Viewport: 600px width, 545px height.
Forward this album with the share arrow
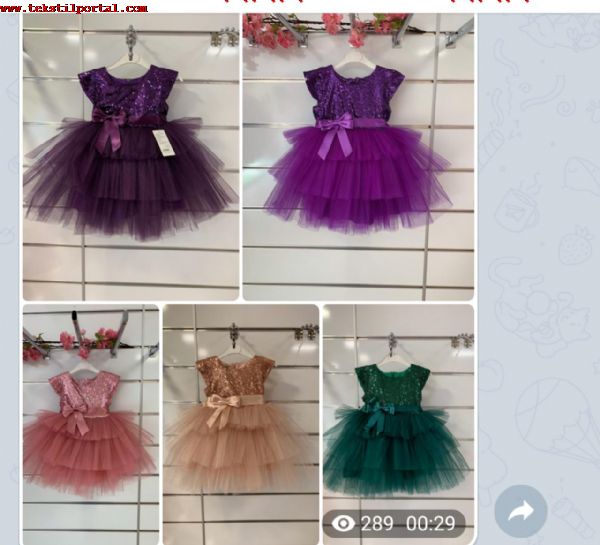pyautogui.click(x=521, y=512)
